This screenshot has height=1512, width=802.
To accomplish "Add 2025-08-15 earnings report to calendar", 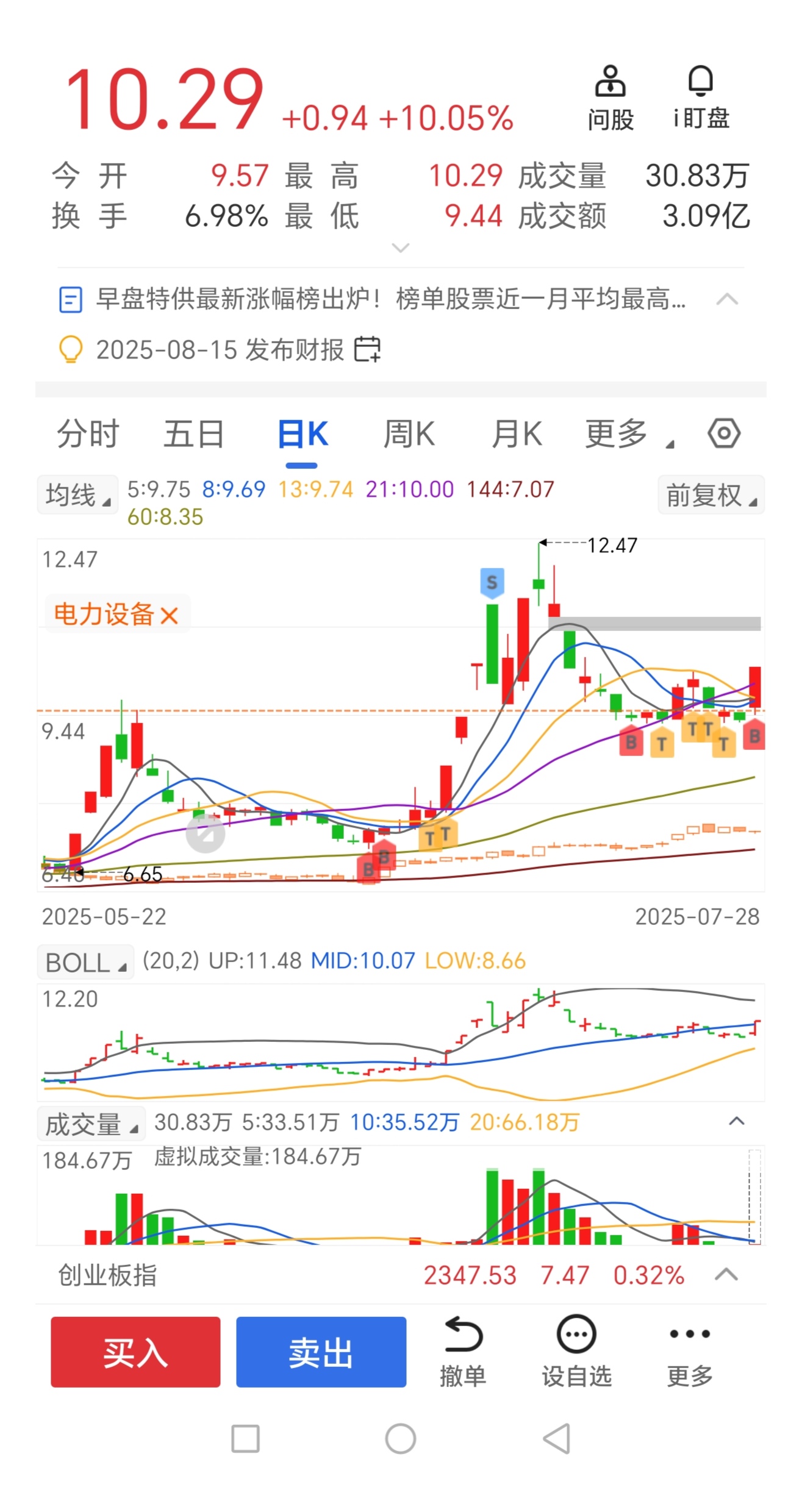I will [368, 349].
